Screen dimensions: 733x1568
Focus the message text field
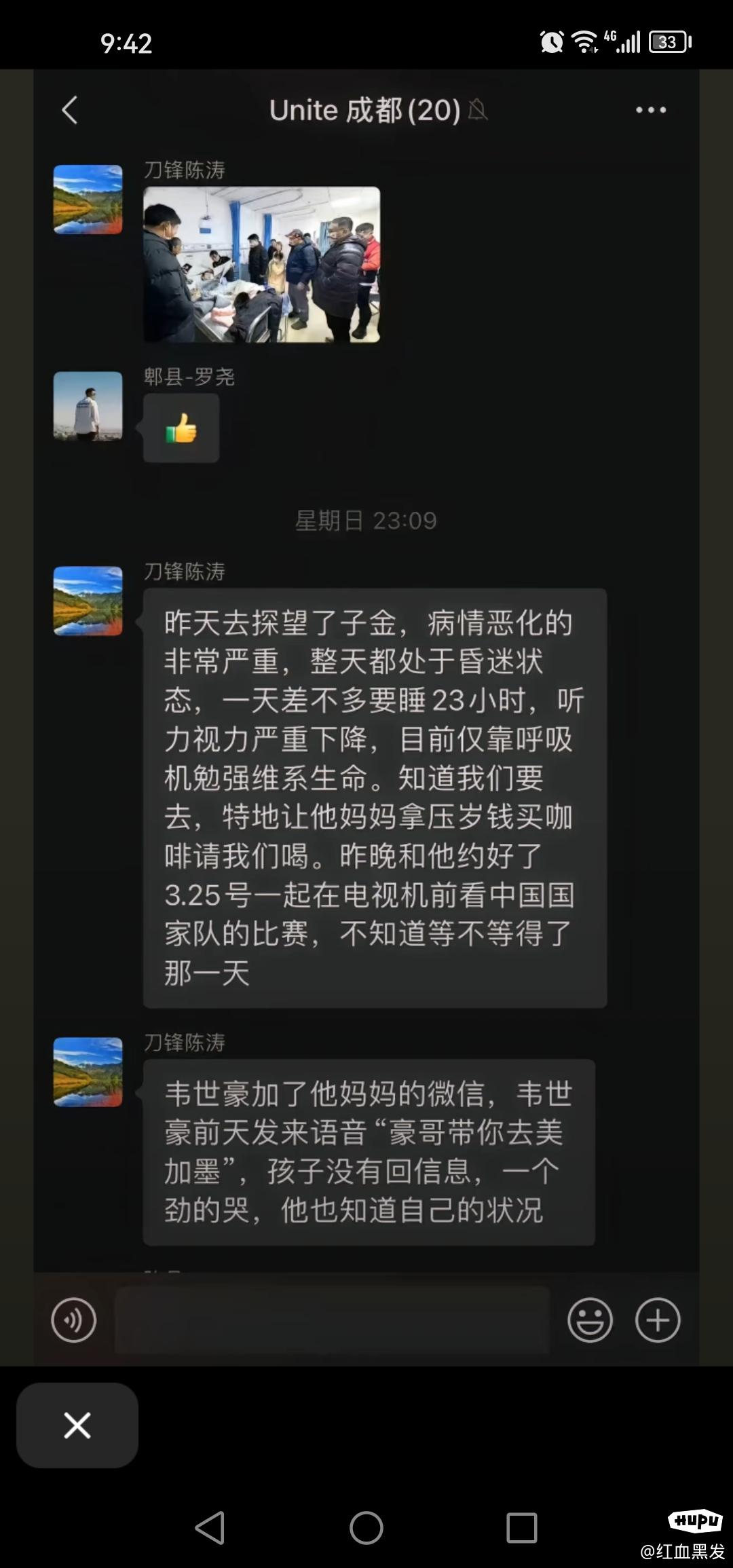(332, 1320)
